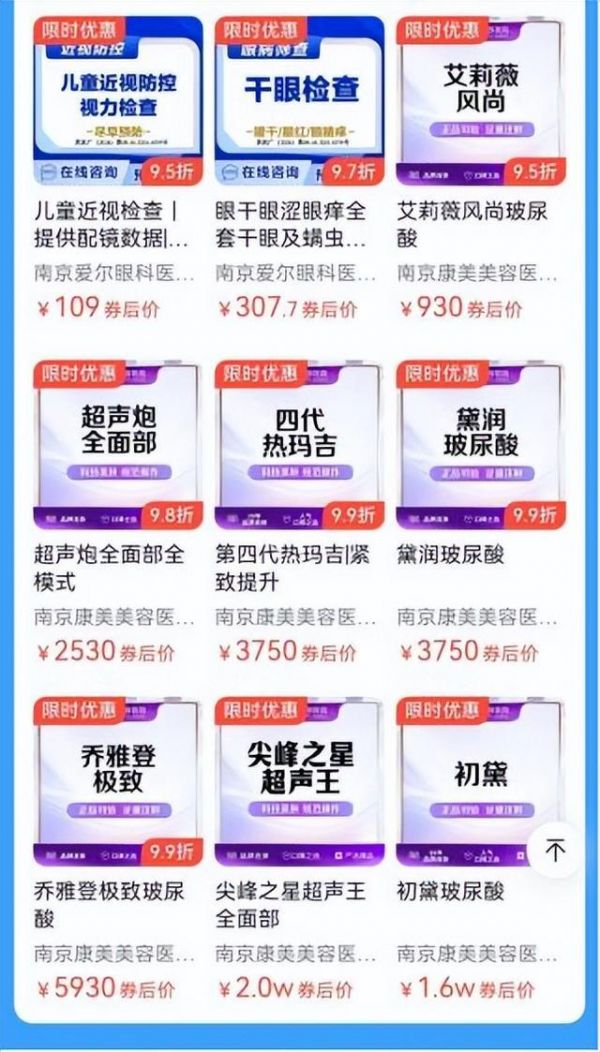Image resolution: width=600 pixels, height=1052 pixels.
Task: Open 尖峰之星超声王全面部 item
Action: pos(299,850)
